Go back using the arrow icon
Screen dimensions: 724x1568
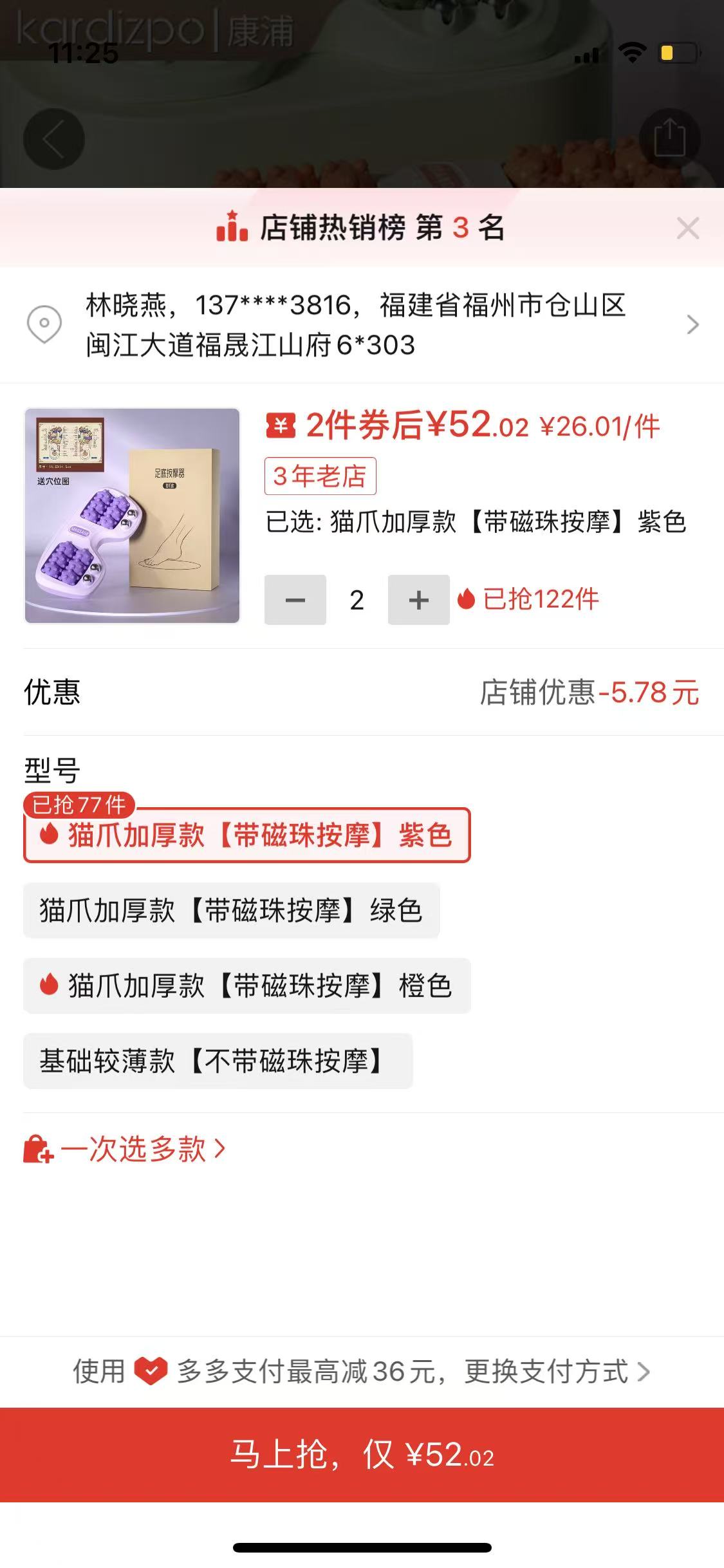coord(54,140)
